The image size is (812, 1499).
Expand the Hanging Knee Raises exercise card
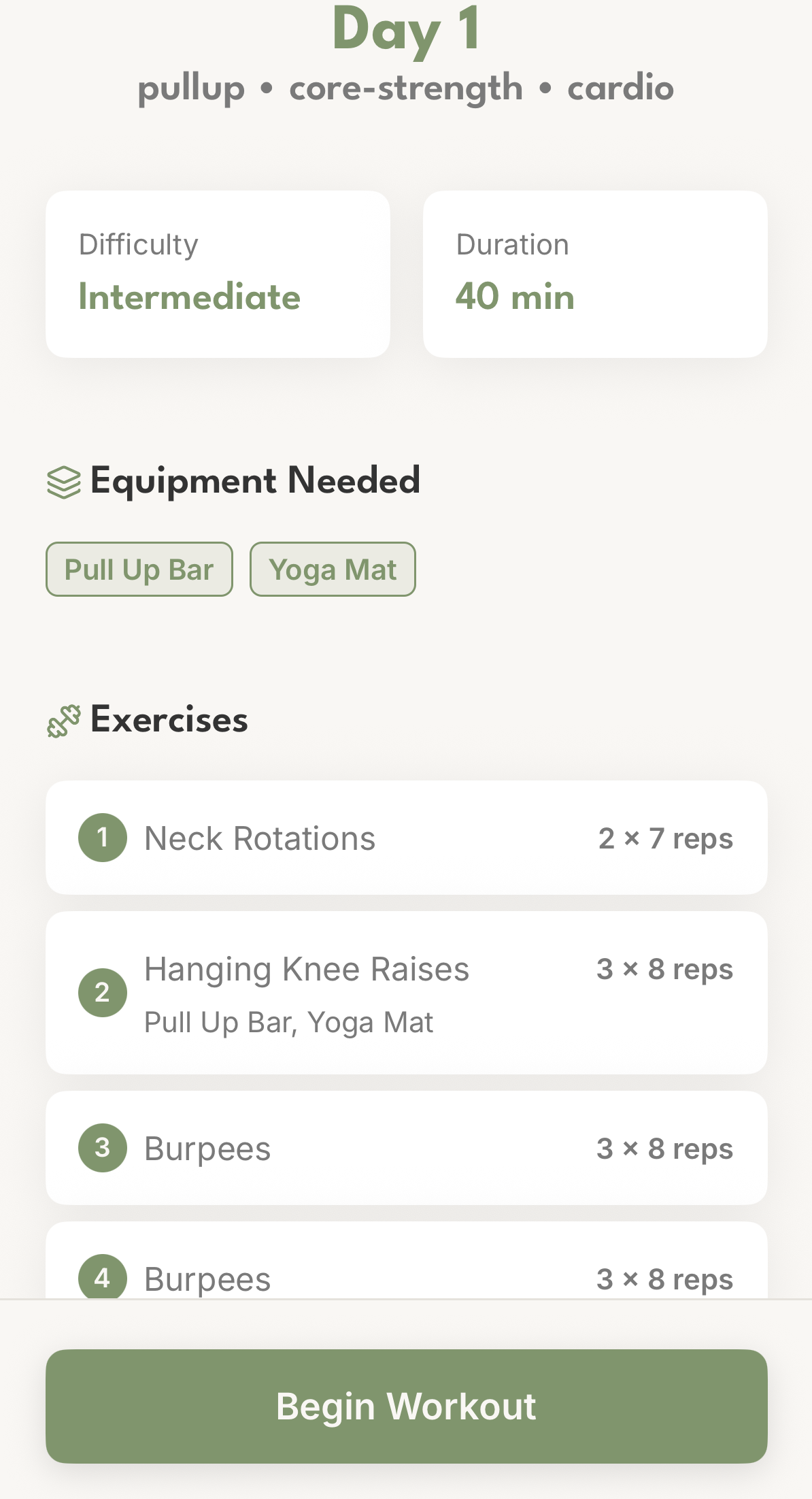pos(406,992)
